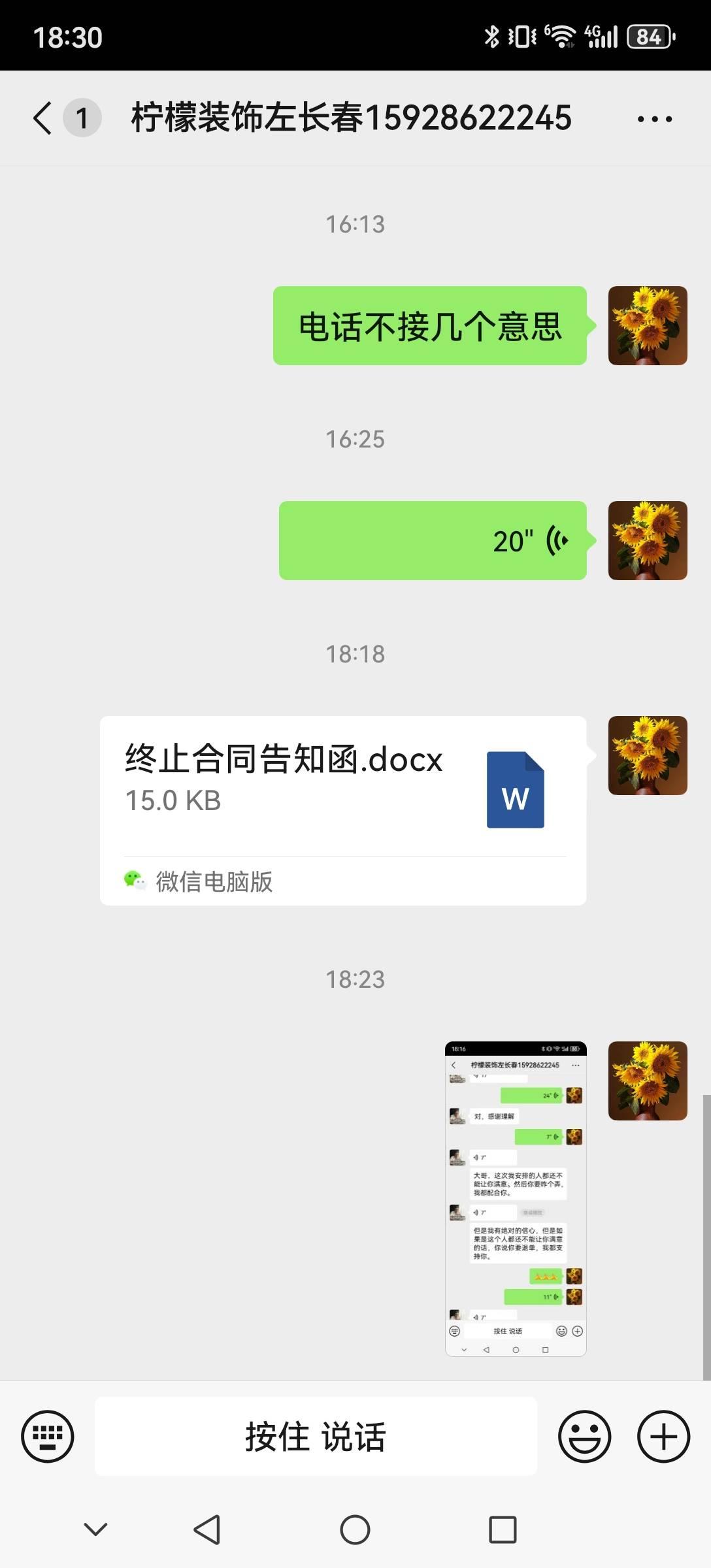Image resolution: width=711 pixels, height=1568 pixels.
Task: Open the chat info overflow menu
Action: pyautogui.click(x=654, y=119)
